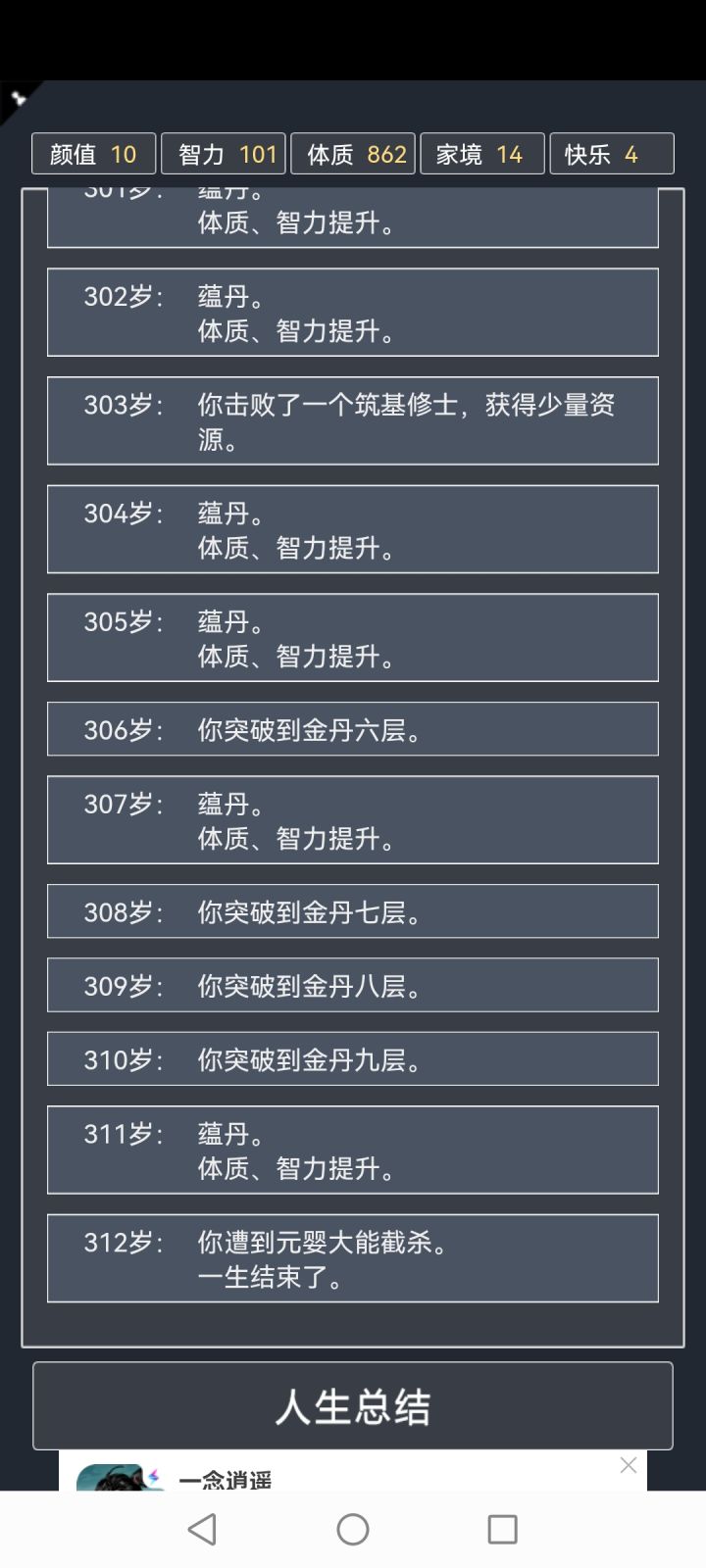This screenshot has height=1568, width=706.
Task: Open the Android recent apps square button
Action: pyautogui.click(x=501, y=1527)
